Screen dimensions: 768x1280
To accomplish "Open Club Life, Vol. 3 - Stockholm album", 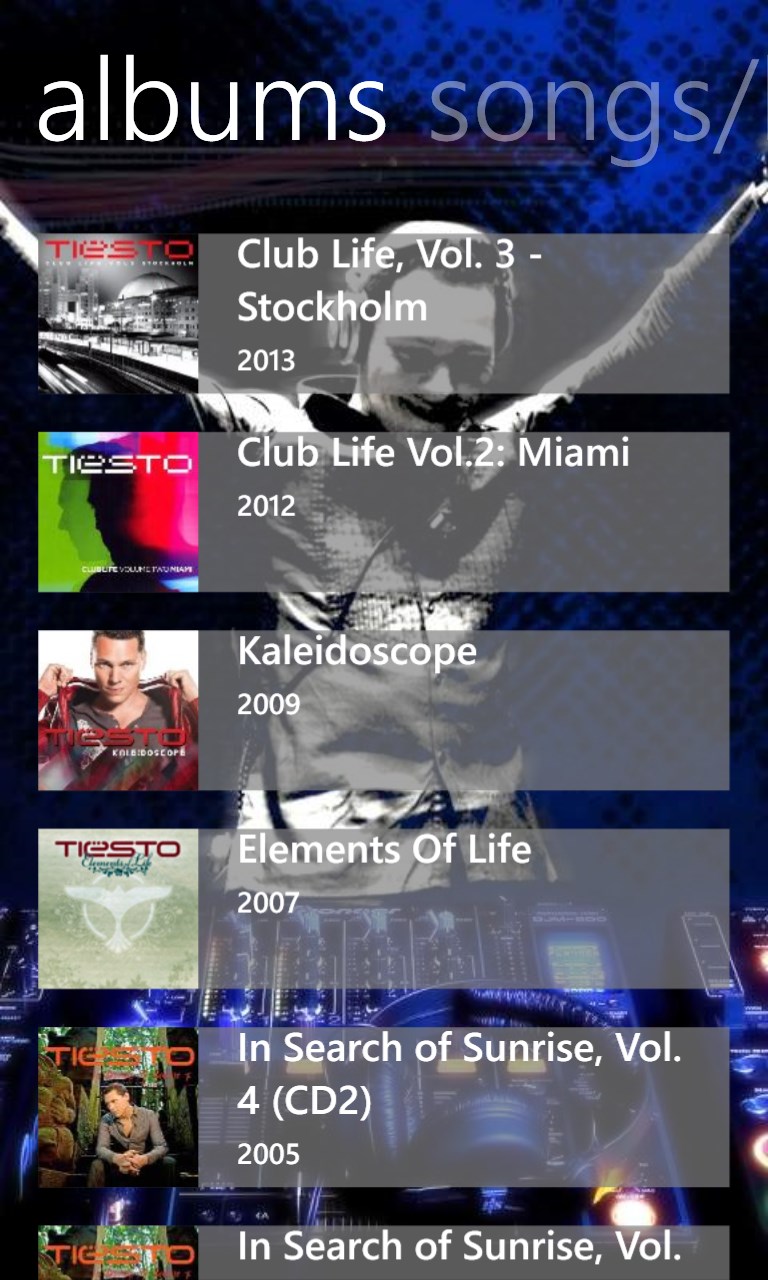I will tap(385, 312).
